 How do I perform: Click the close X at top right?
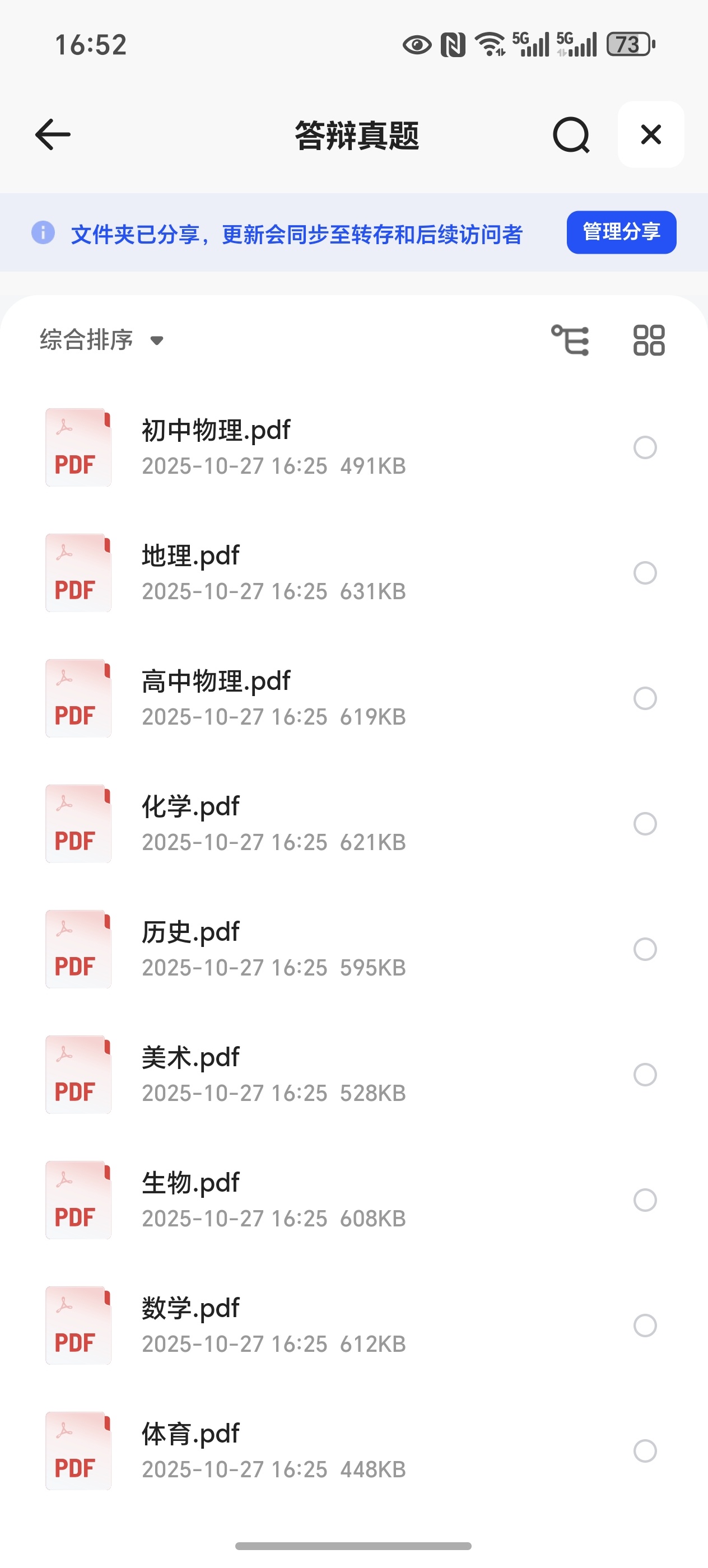(x=650, y=135)
